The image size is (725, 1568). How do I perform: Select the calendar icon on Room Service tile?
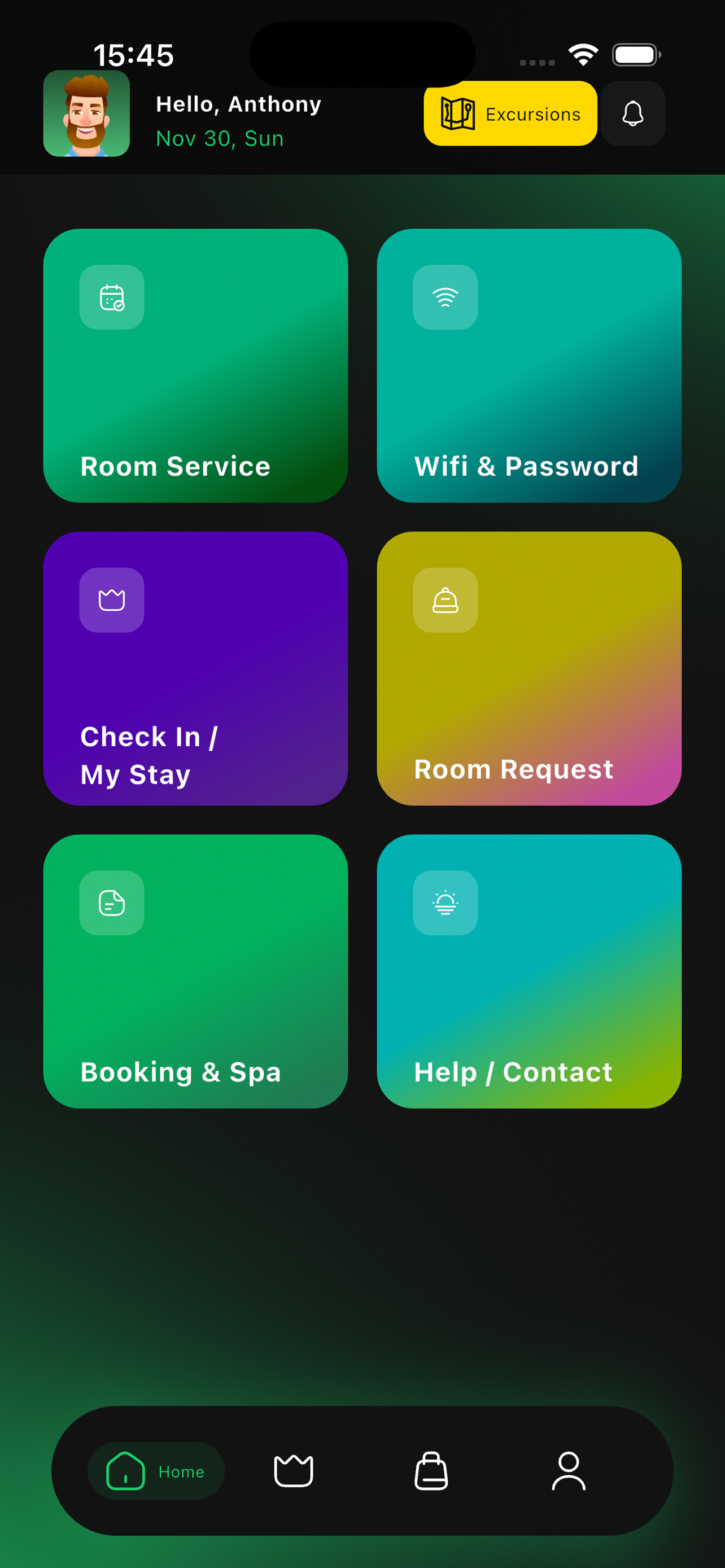coord(111,297)
